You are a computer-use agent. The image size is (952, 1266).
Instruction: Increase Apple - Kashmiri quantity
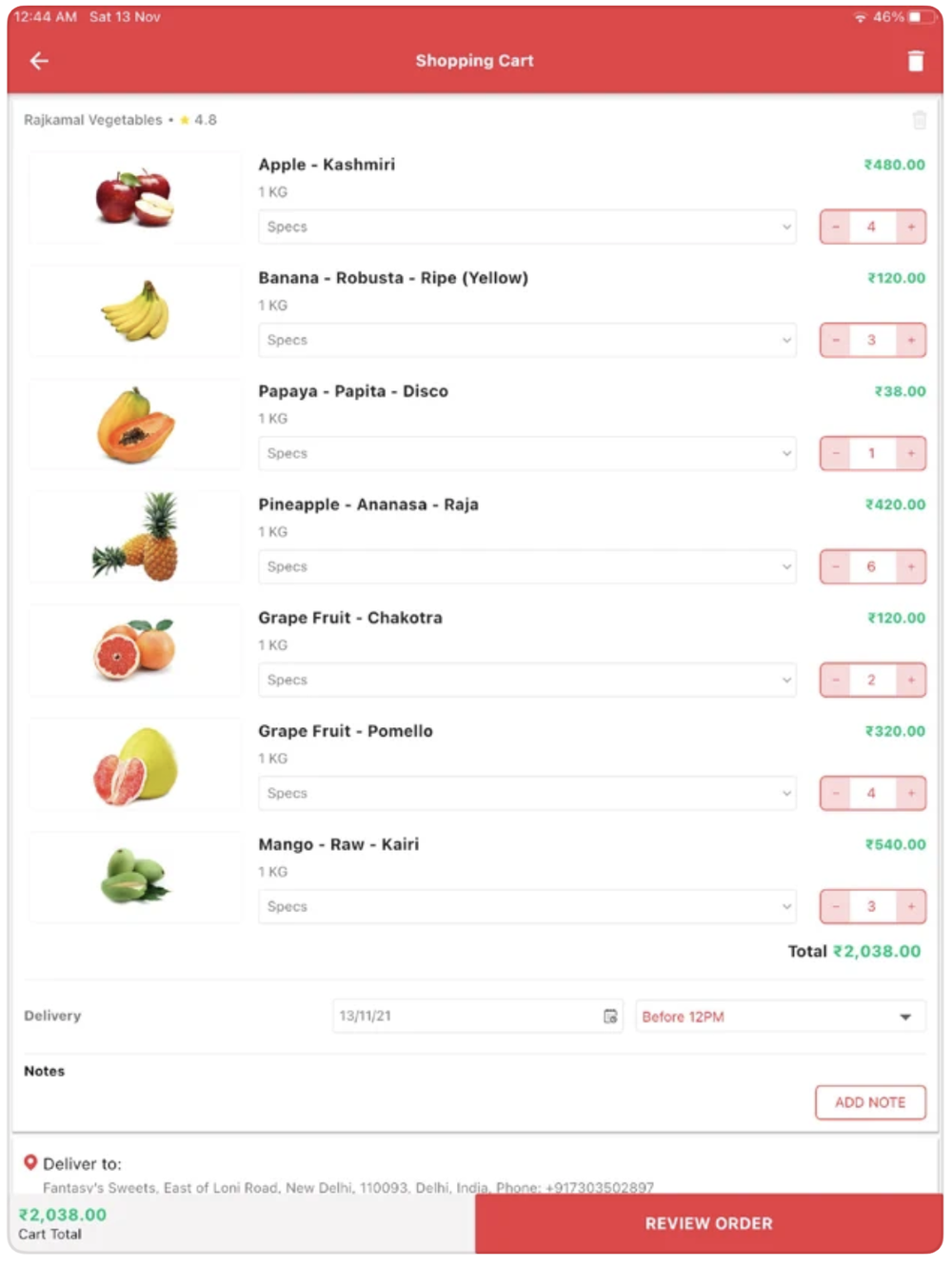click(911, 227)
